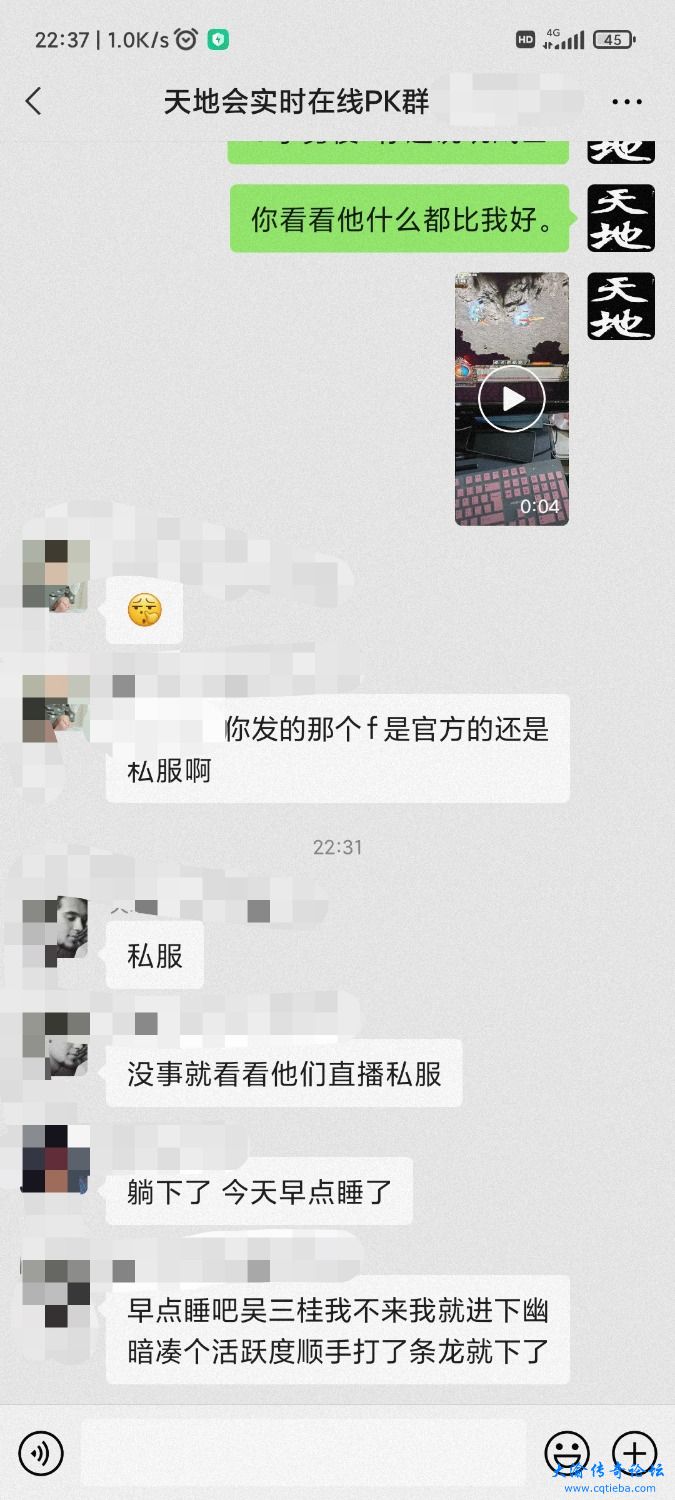Play the 0:04 video message

pyautogui.click(x=511, y=399)
